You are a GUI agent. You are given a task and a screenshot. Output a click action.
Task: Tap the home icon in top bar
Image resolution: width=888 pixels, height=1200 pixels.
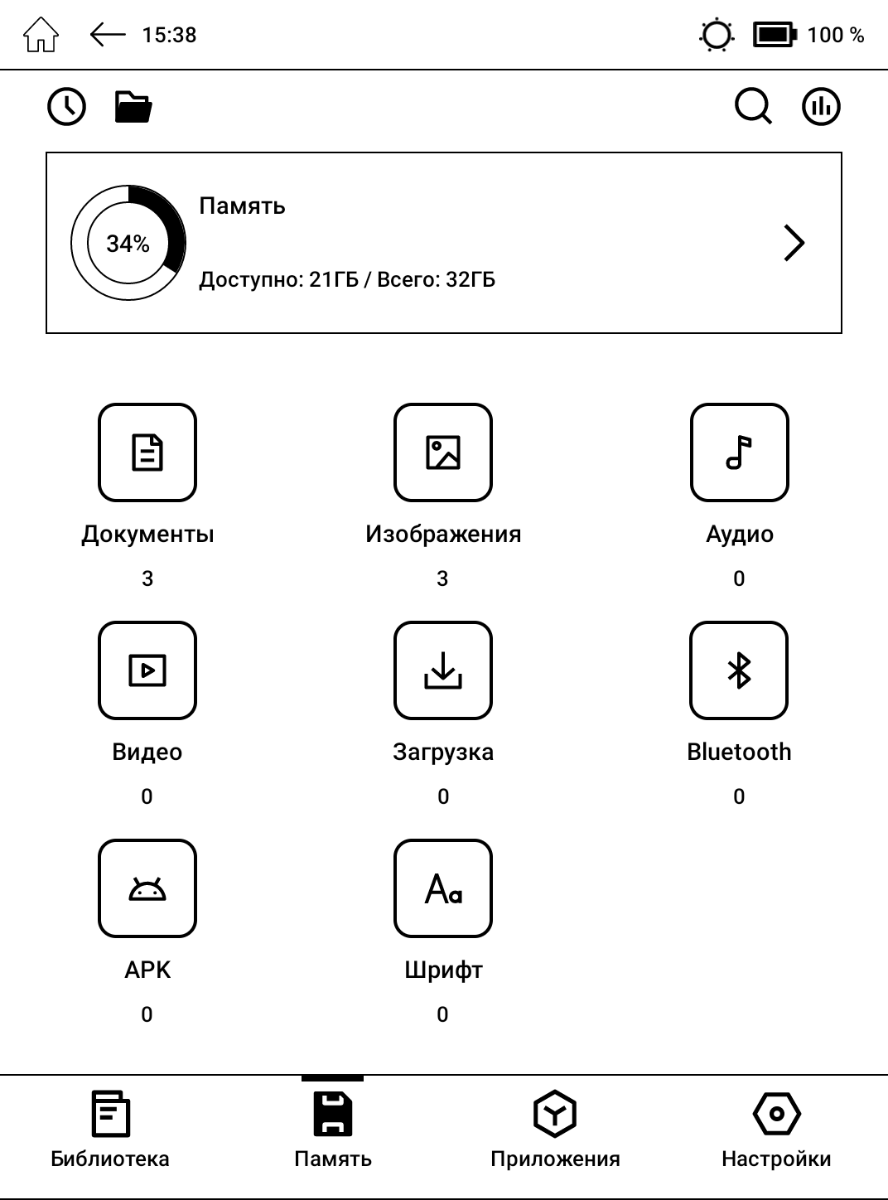[x=41, y=36]
